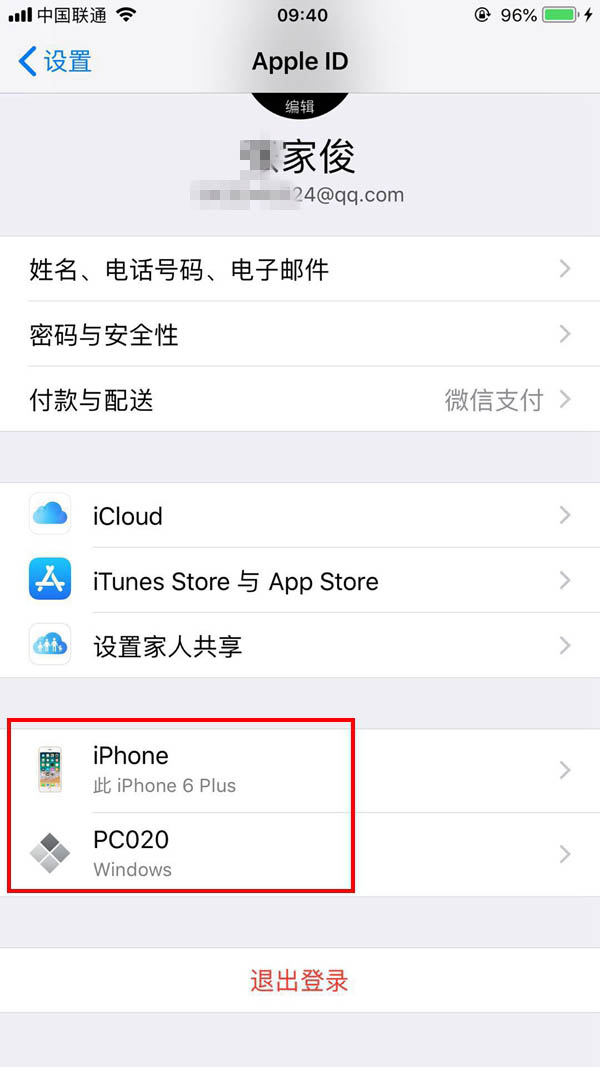Open iTunes Store 与 App Store
Screen dimensions: 600x1067
(x=299, y=581)
